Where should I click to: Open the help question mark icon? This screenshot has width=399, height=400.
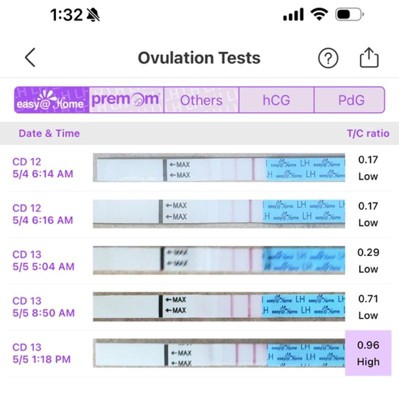(x=328, y=58)
